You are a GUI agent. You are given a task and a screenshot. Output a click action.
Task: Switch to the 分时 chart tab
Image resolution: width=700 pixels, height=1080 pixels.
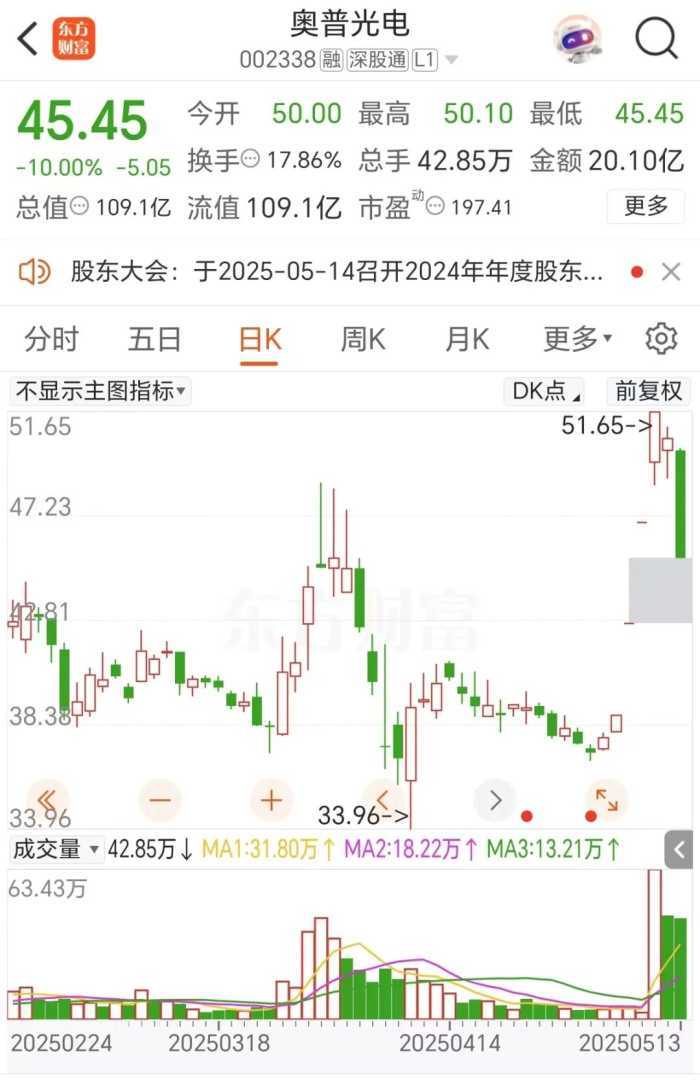[x=51, y=339]
